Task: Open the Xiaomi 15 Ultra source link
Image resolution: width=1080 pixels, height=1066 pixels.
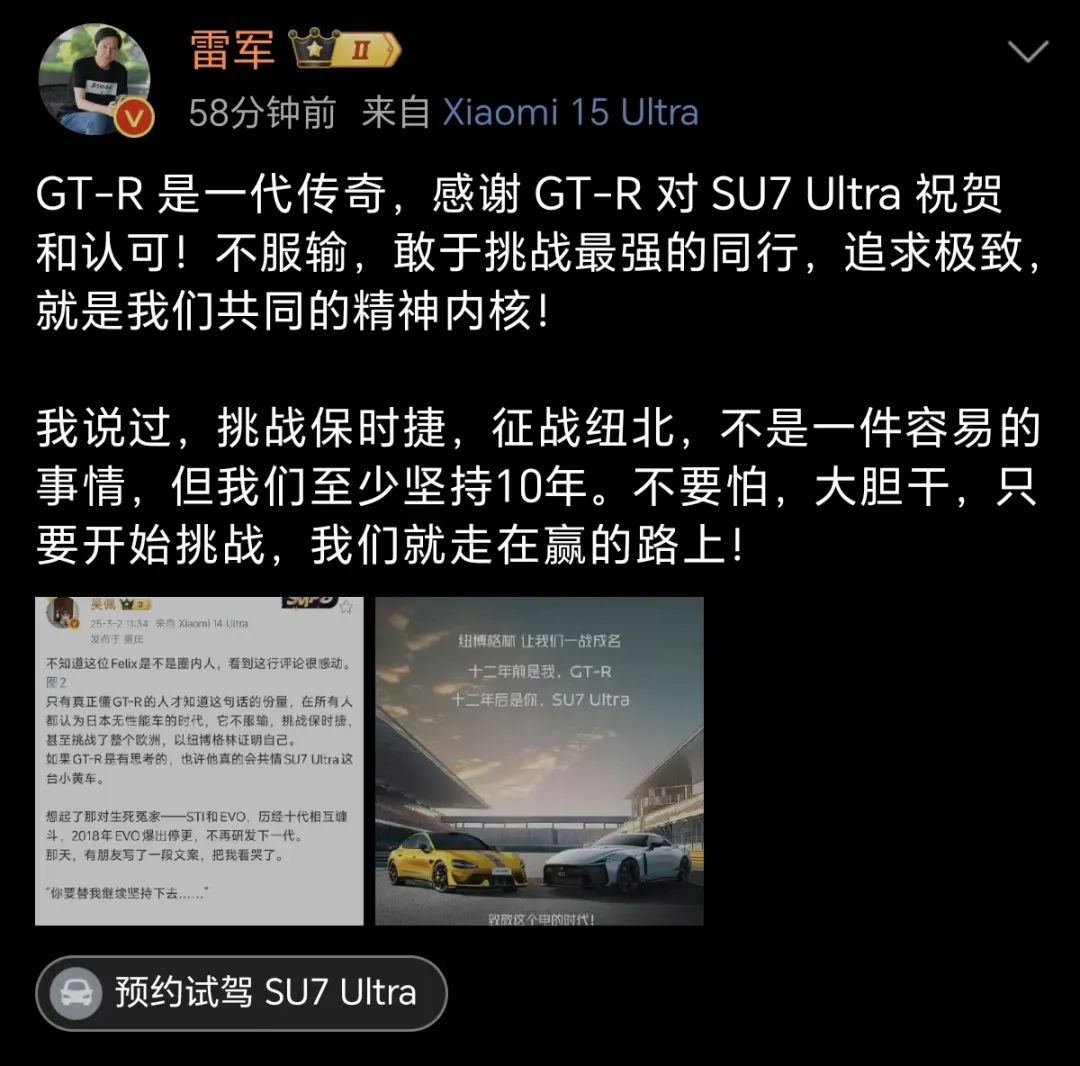Action: (x=570, y=112)
